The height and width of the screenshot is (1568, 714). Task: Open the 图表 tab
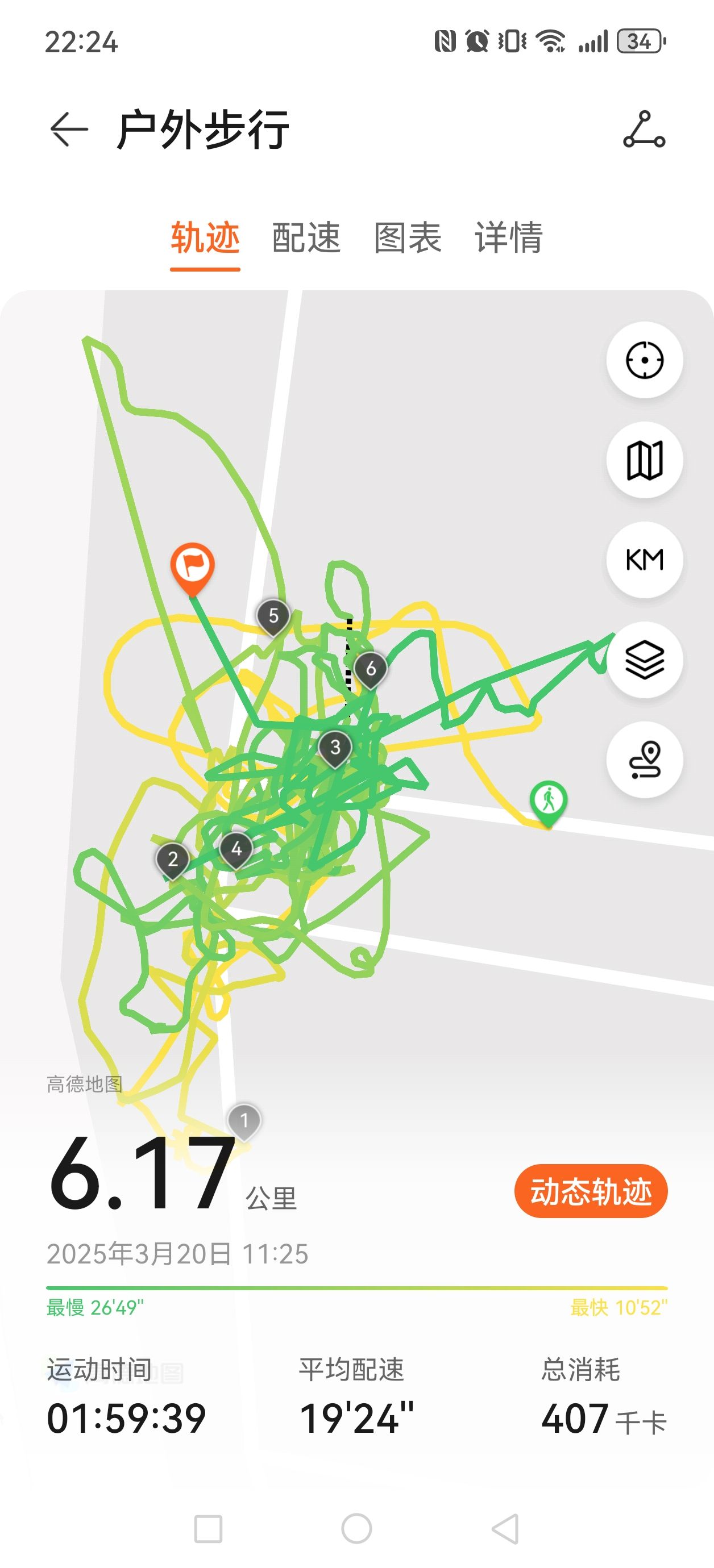click(408, 237)
